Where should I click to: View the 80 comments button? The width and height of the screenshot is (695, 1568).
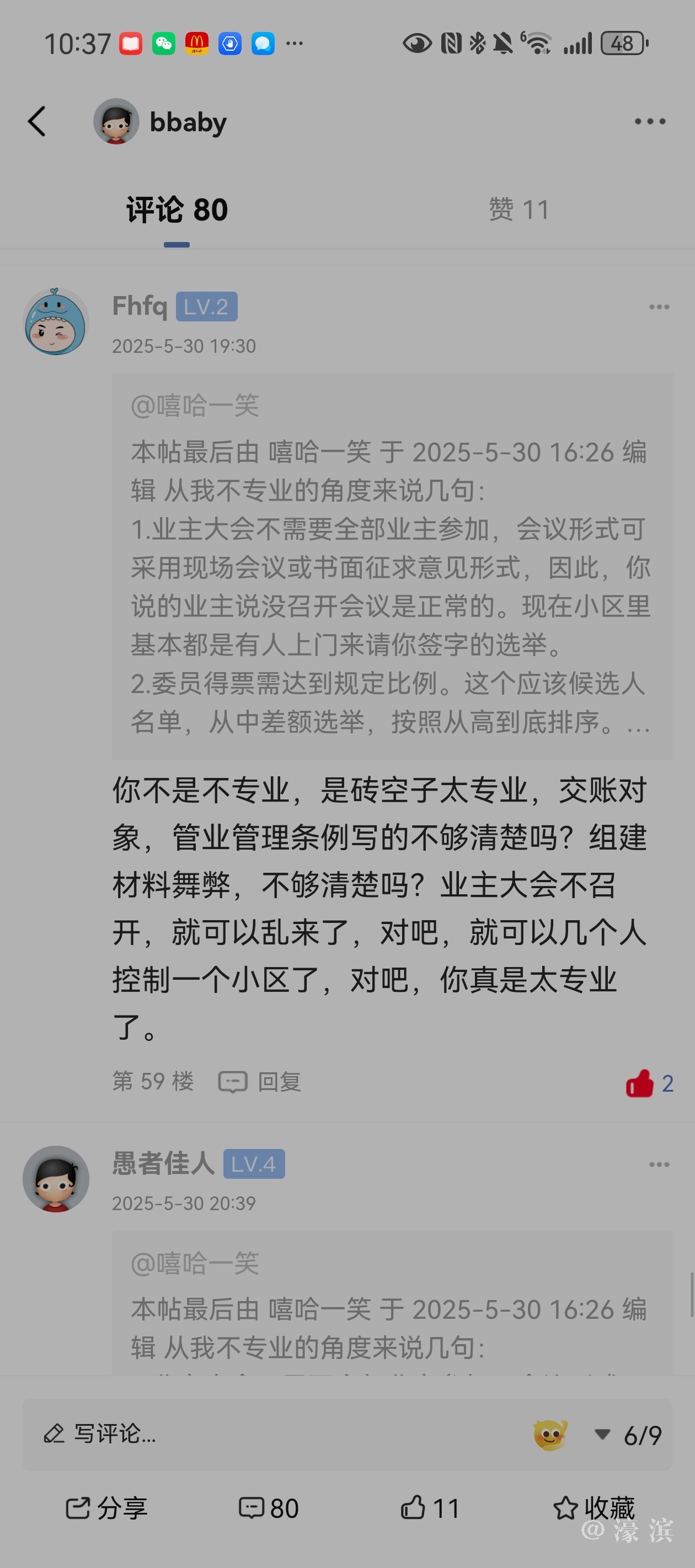pos(269,1508)
